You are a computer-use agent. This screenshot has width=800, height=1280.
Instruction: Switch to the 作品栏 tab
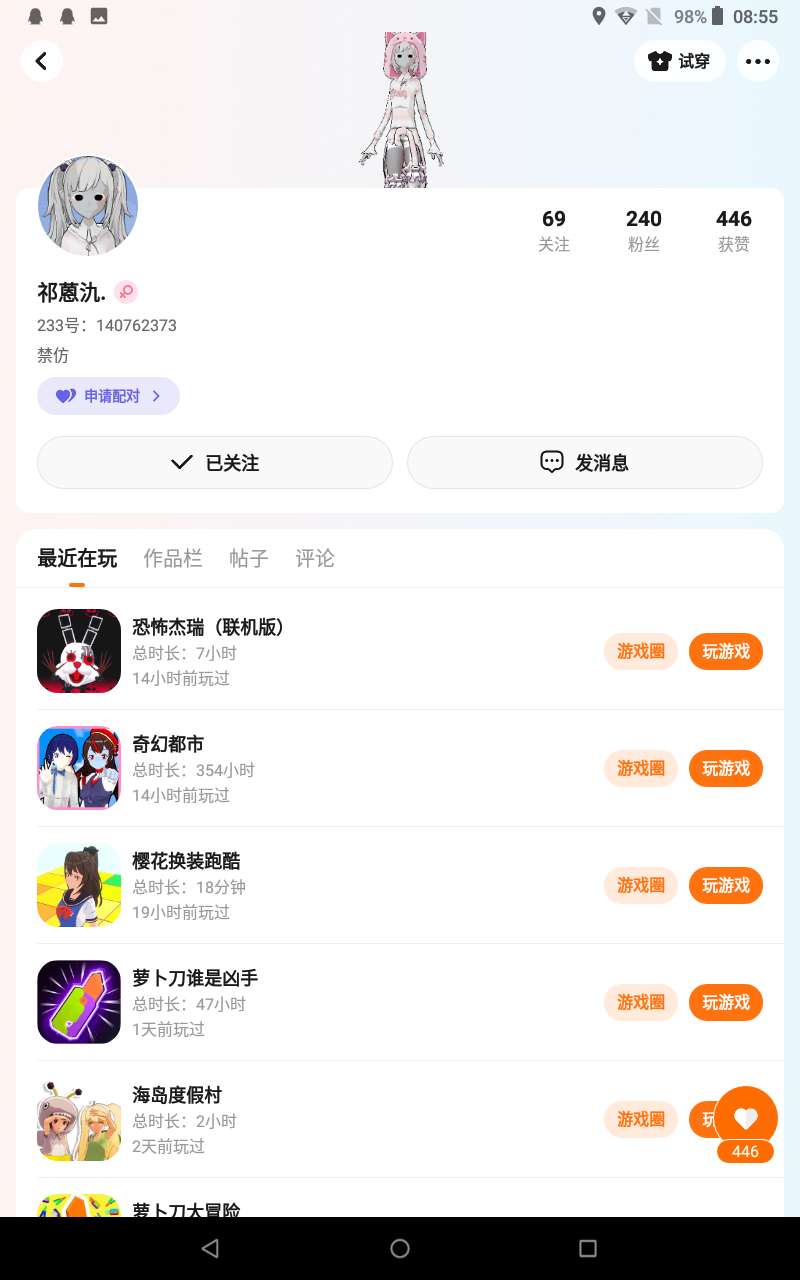pos(172,558)
